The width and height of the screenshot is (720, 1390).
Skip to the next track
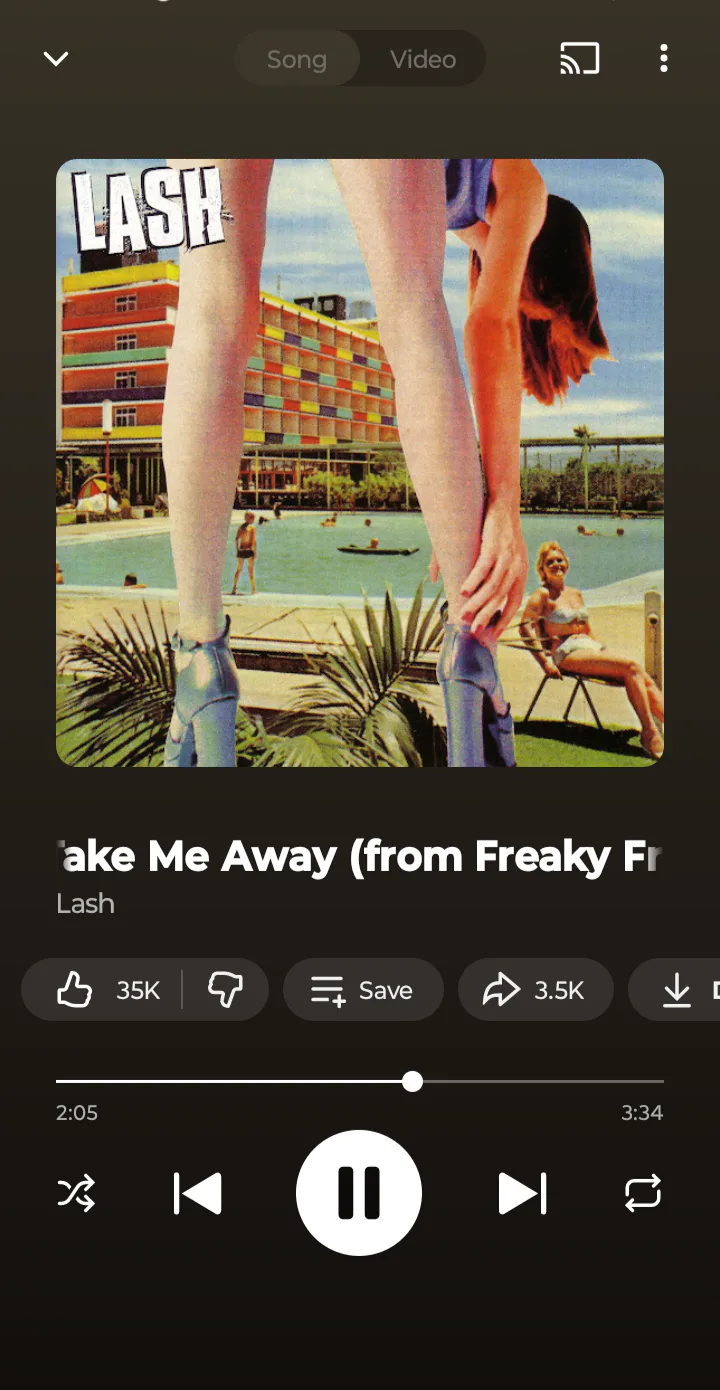pos(522,1193)
